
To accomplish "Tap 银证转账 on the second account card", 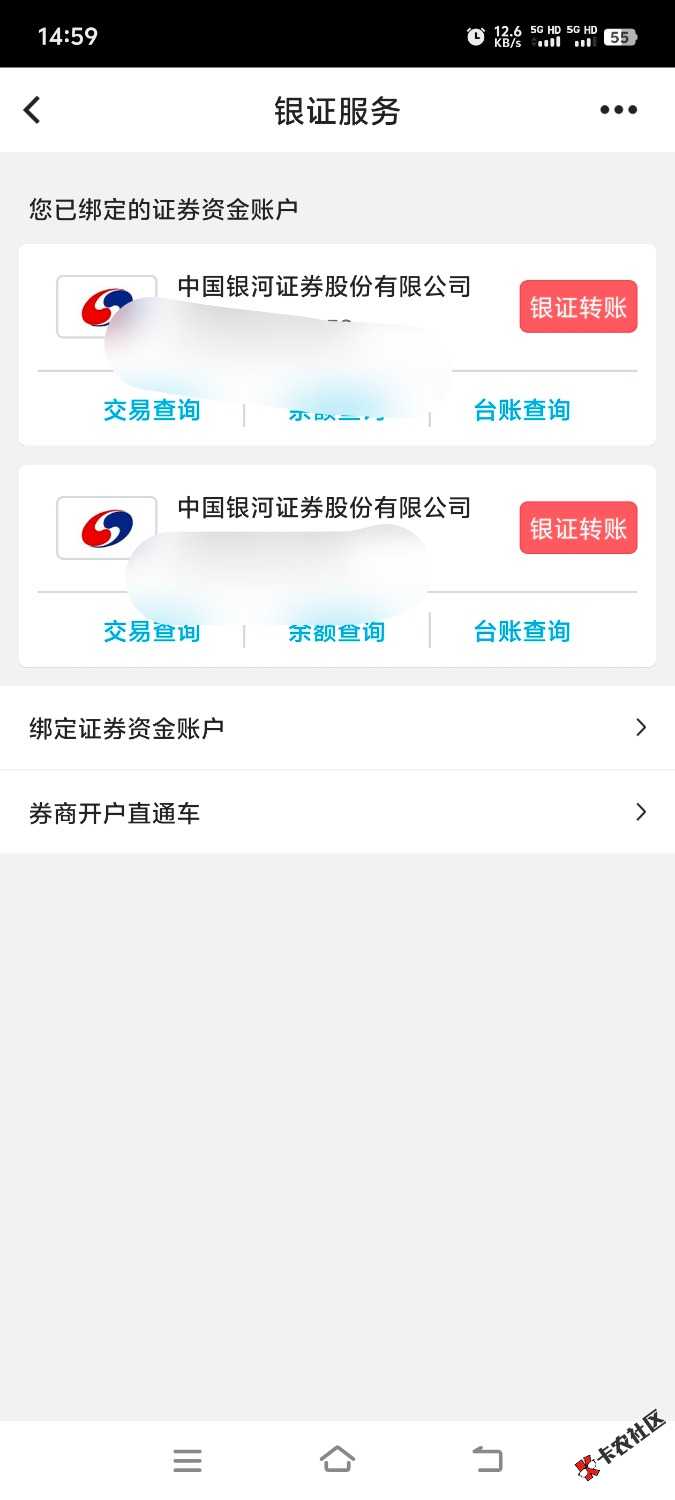I will click(578, 528).
